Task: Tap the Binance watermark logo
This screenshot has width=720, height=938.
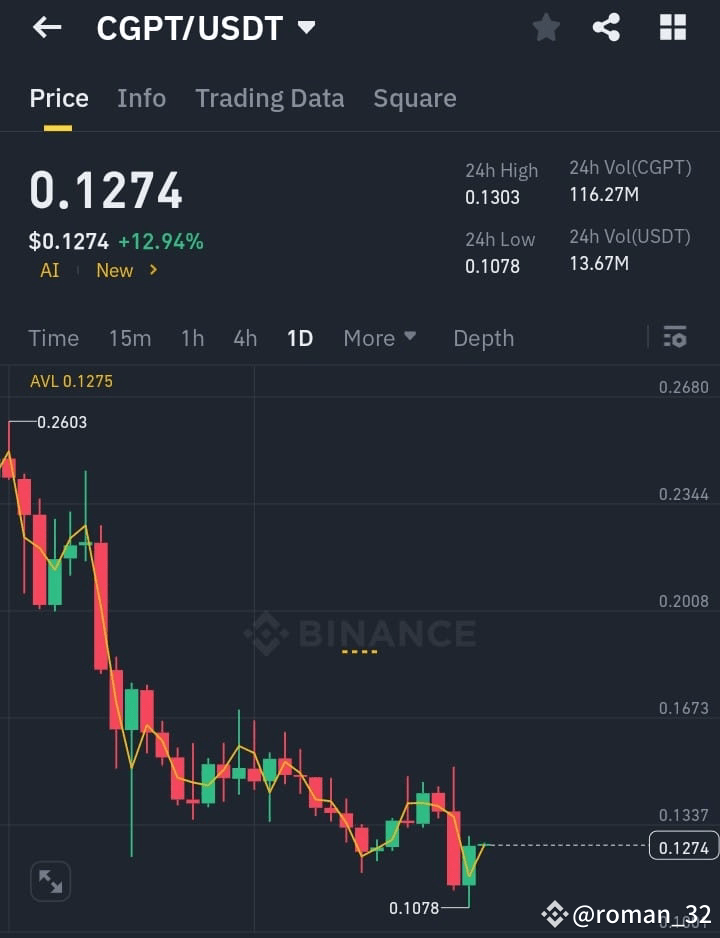Action: pyautogui.click(x=360, y=632)
